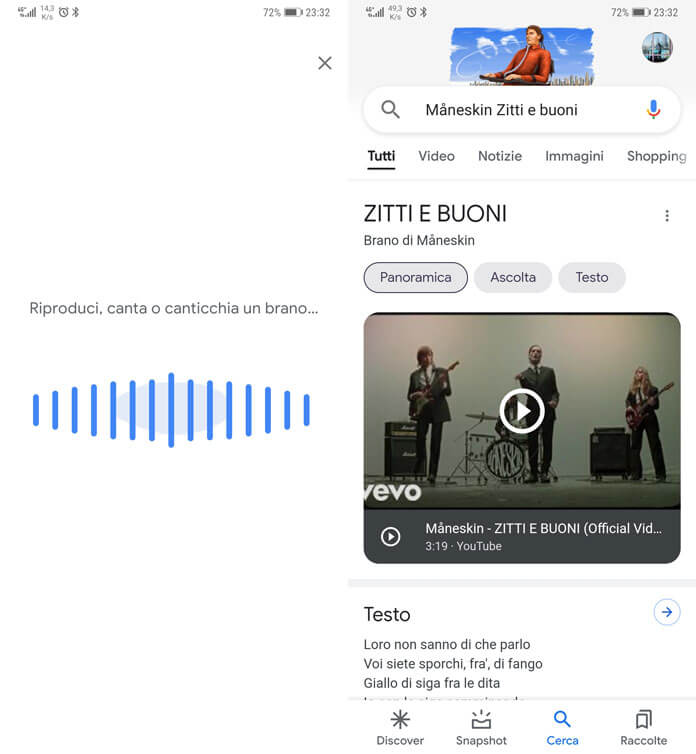Start voice search with the microphone
Screen dimensions: 696x754
tap(653, 110)
